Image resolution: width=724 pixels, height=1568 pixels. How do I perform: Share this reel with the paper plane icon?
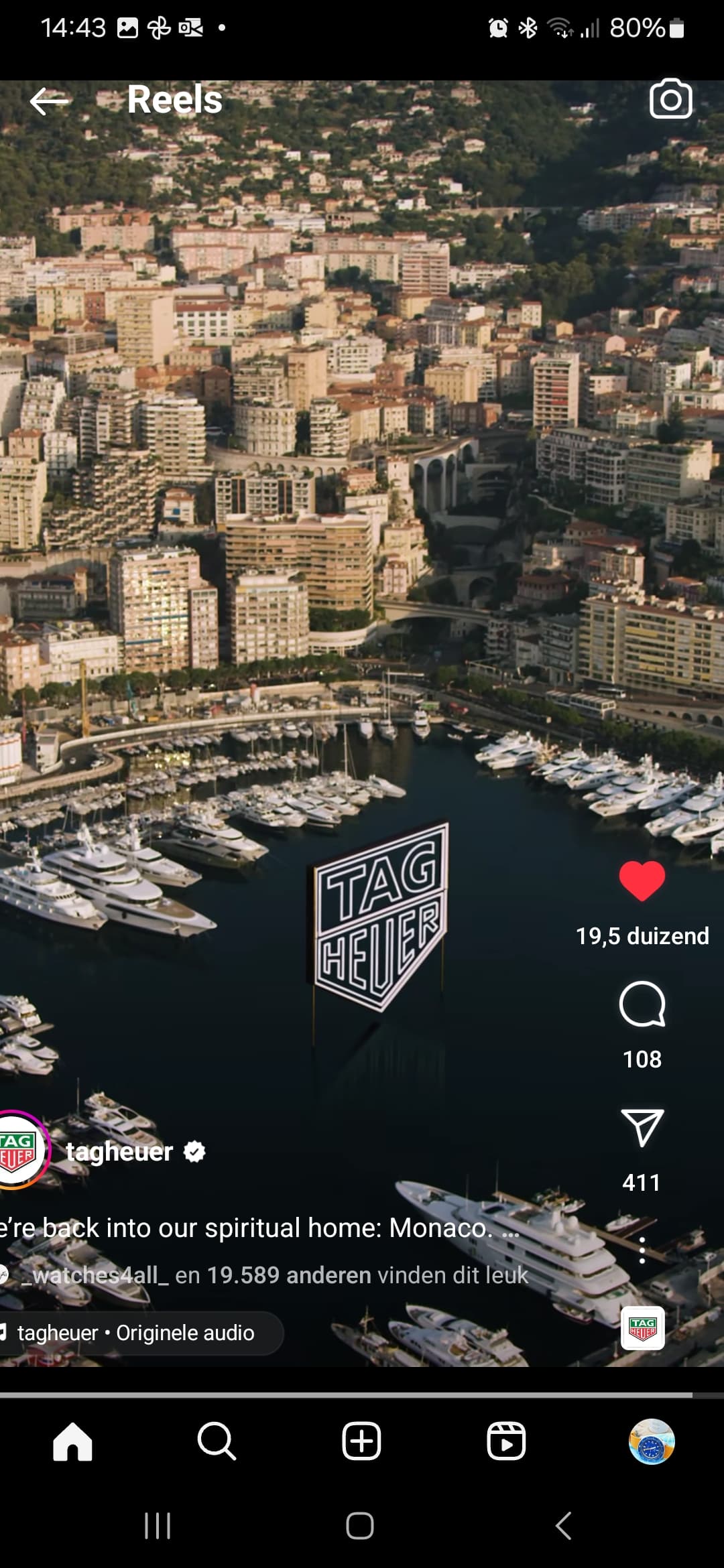click(642, 1128)
